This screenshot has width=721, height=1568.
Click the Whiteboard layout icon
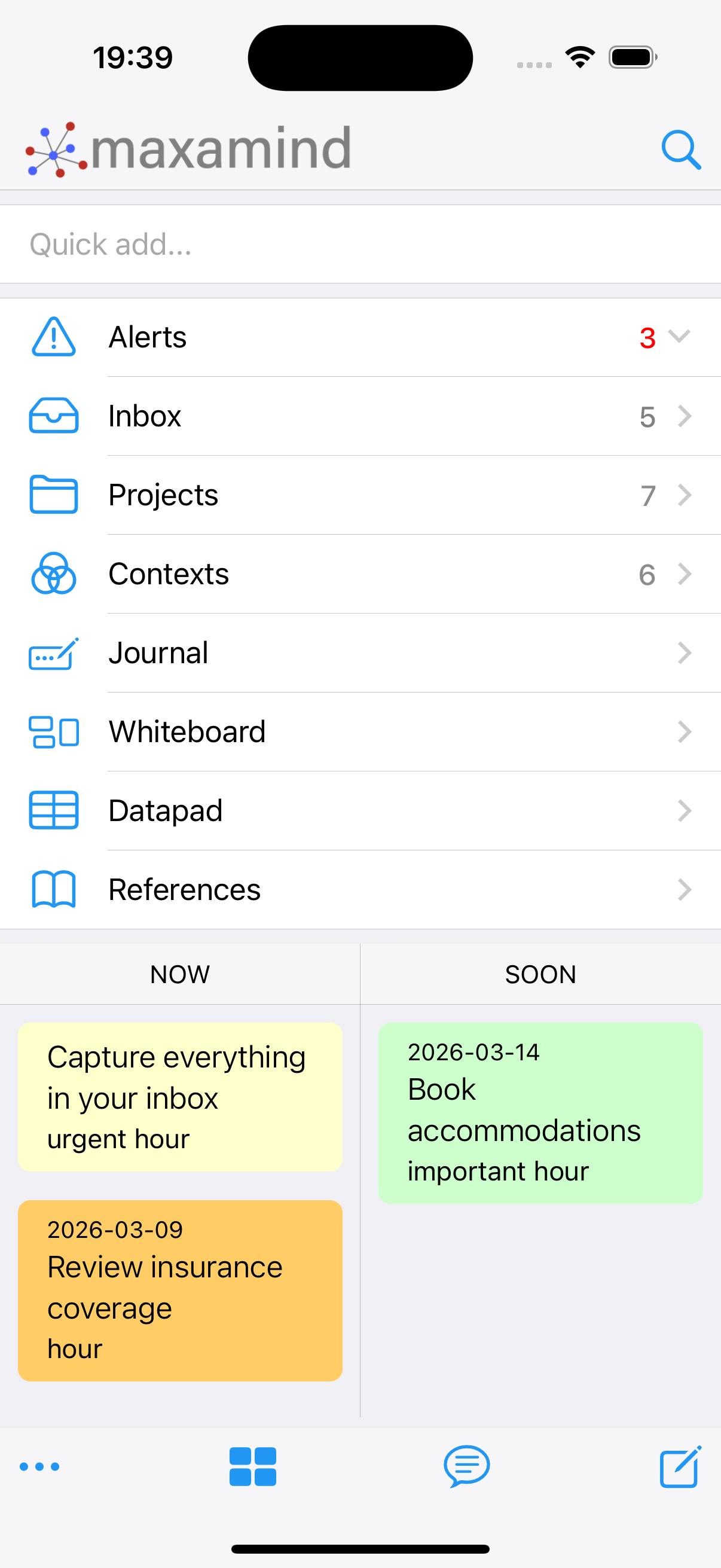(53, 731)
